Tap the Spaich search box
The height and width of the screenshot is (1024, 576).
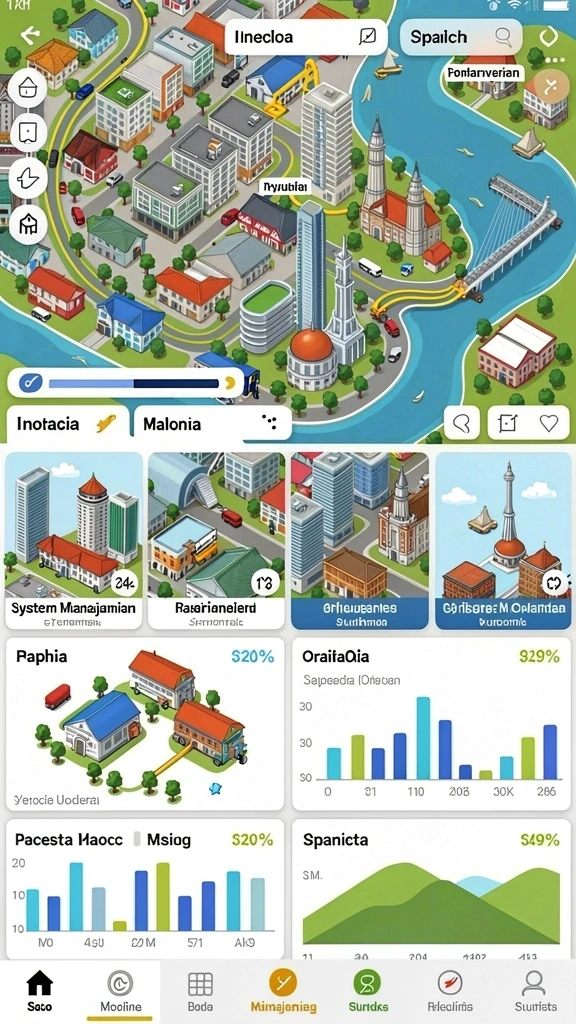[x=460, y=37]
